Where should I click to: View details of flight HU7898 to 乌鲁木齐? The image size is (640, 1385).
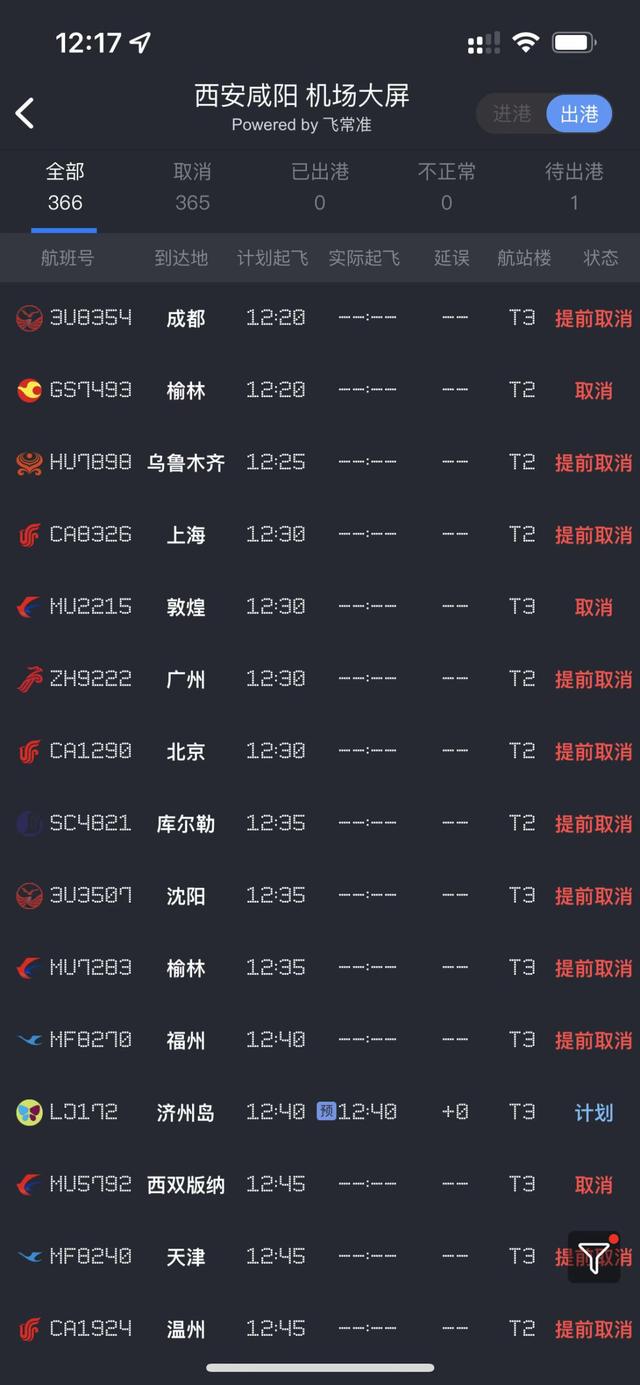coord(320,462)
